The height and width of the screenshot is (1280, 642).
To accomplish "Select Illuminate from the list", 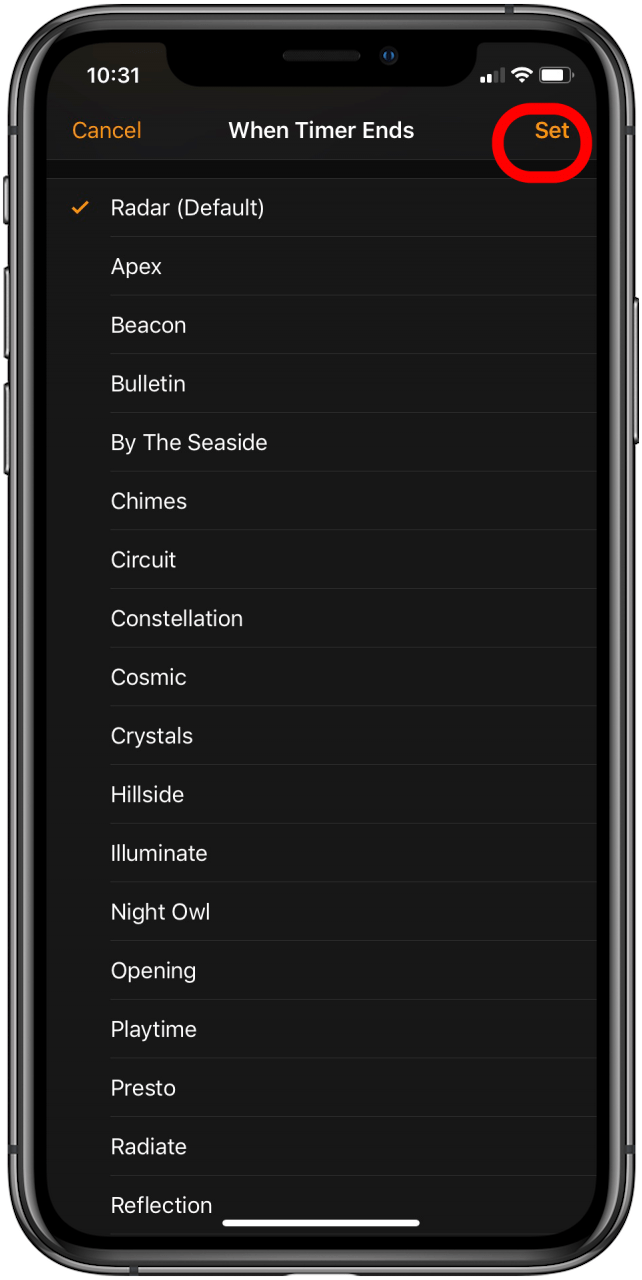I will point(159,854).
